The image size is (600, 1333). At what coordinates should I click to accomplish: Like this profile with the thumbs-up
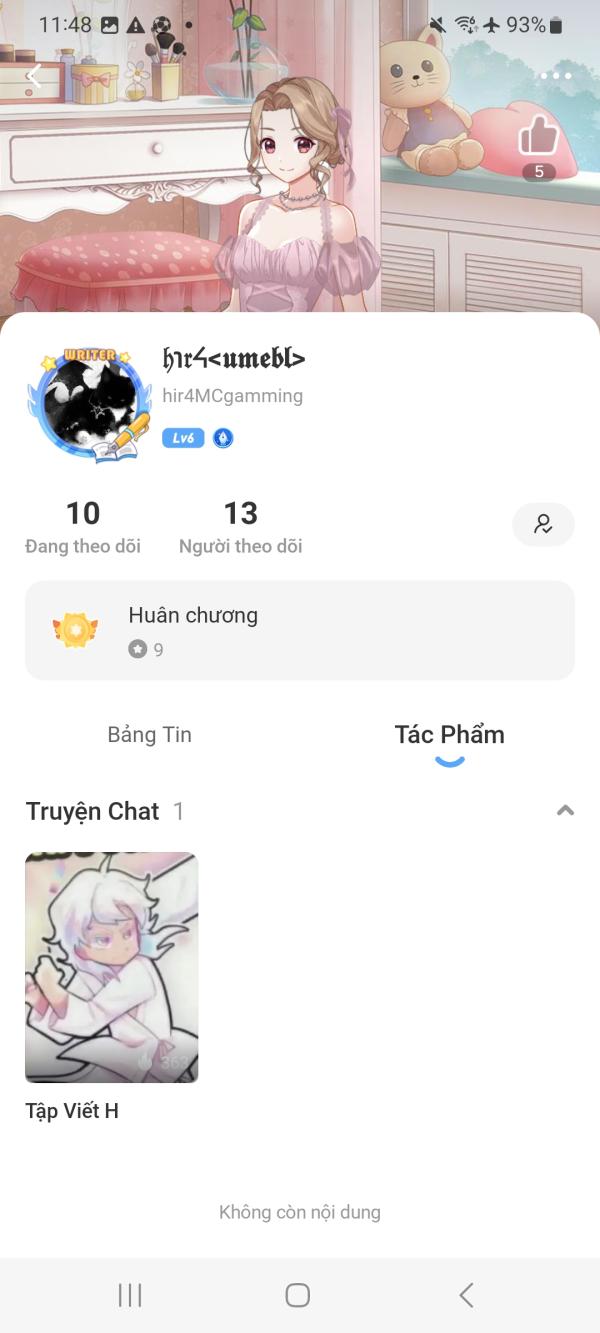coord(538,136)
